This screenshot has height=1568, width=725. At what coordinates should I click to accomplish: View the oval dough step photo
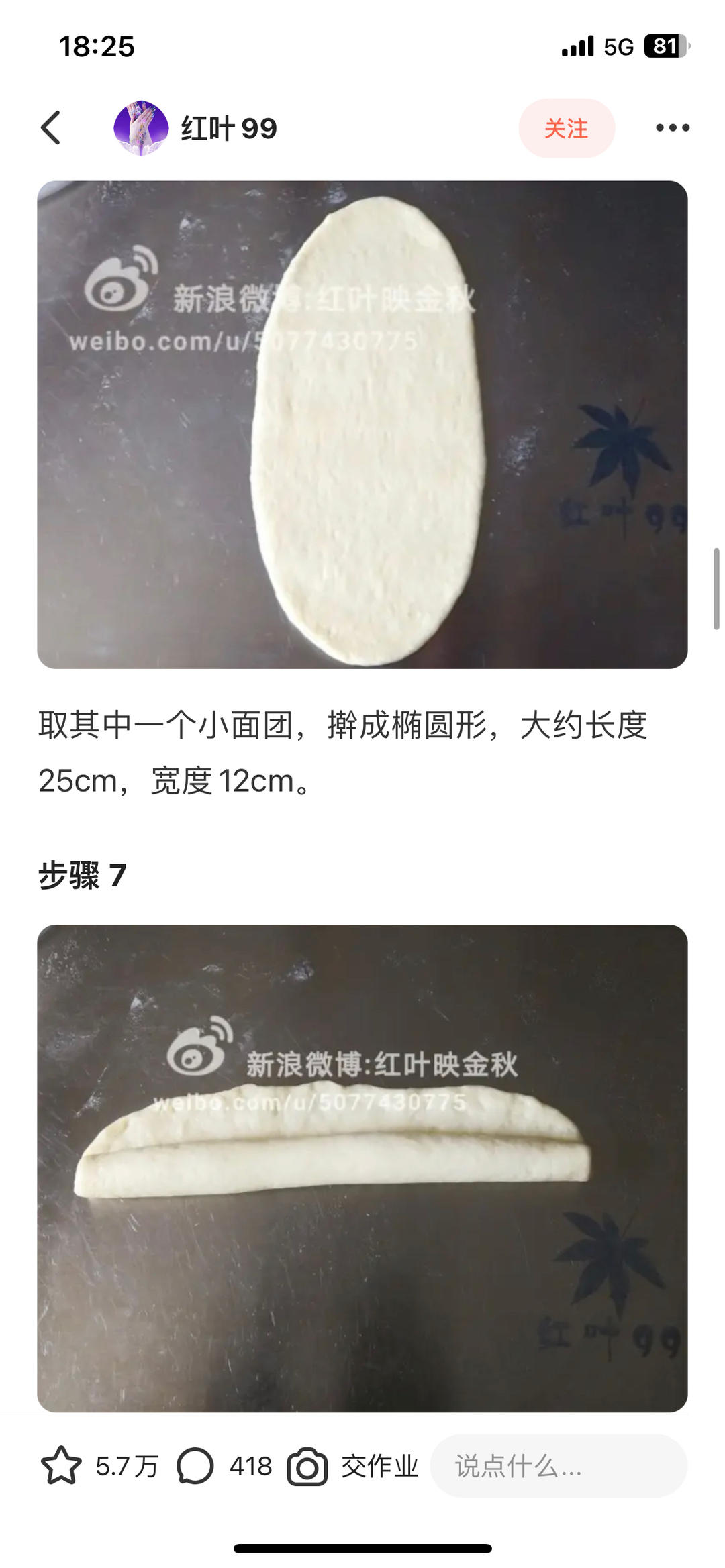pyautogui.click(x=362, y=425)
